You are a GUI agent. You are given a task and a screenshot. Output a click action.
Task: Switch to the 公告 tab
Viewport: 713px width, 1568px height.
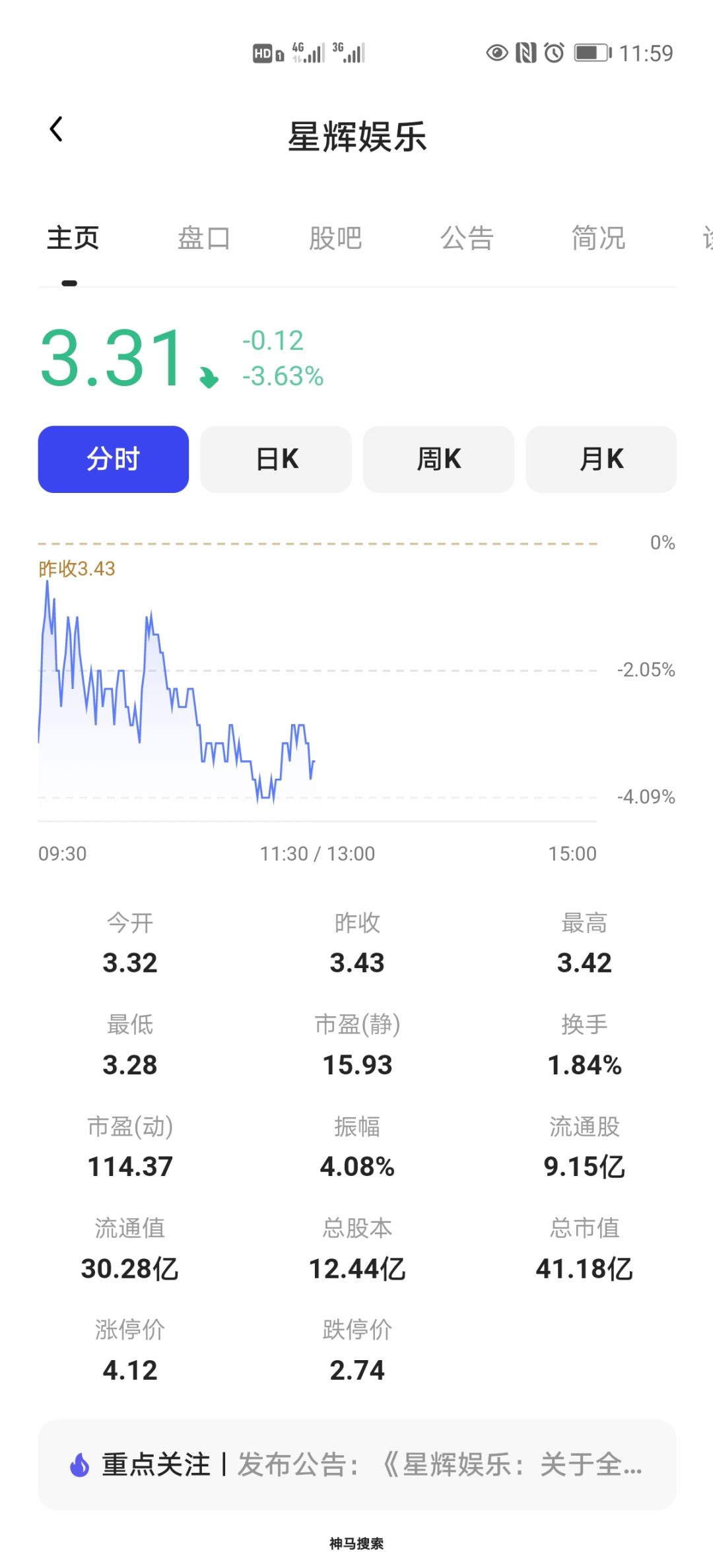tap(467, 238)
